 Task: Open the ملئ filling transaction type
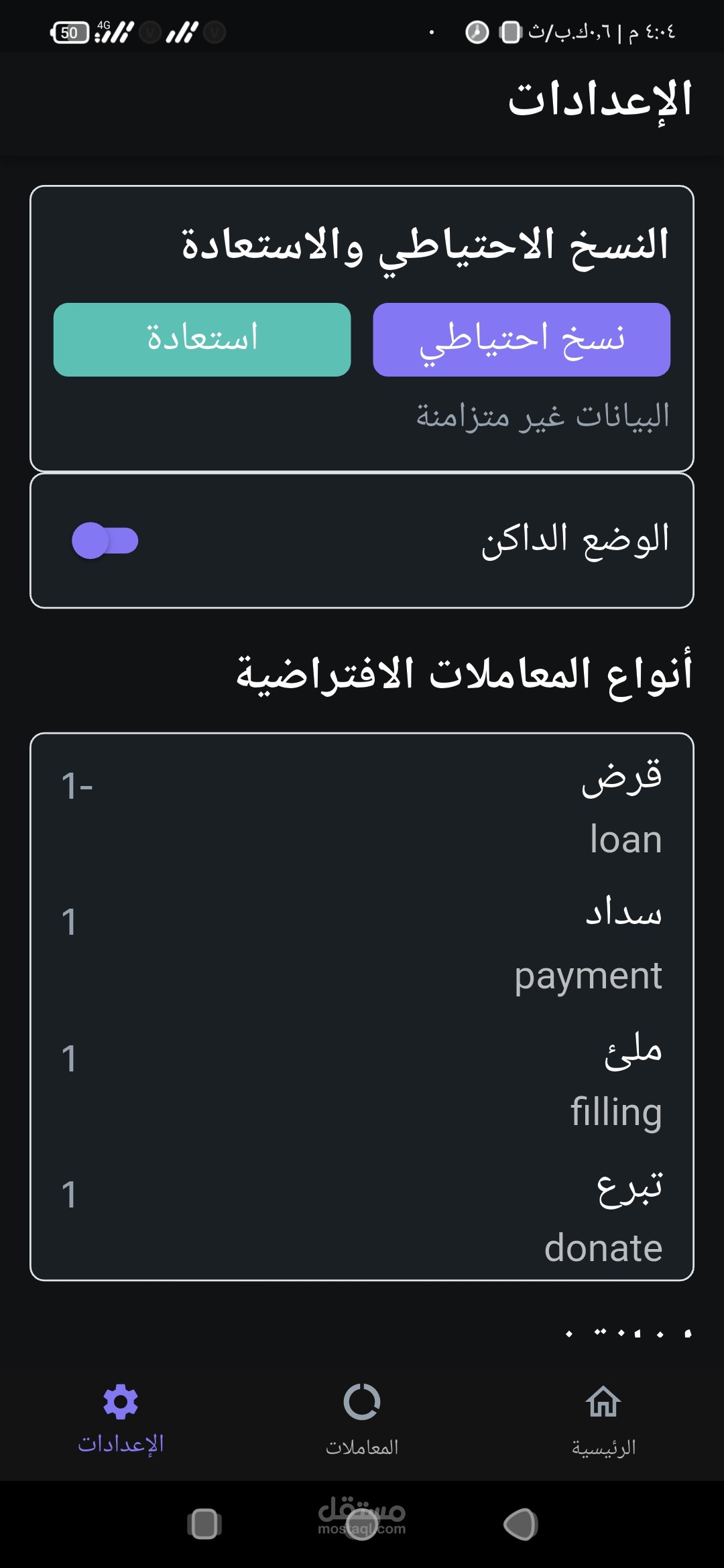(x=362, y=1080)
